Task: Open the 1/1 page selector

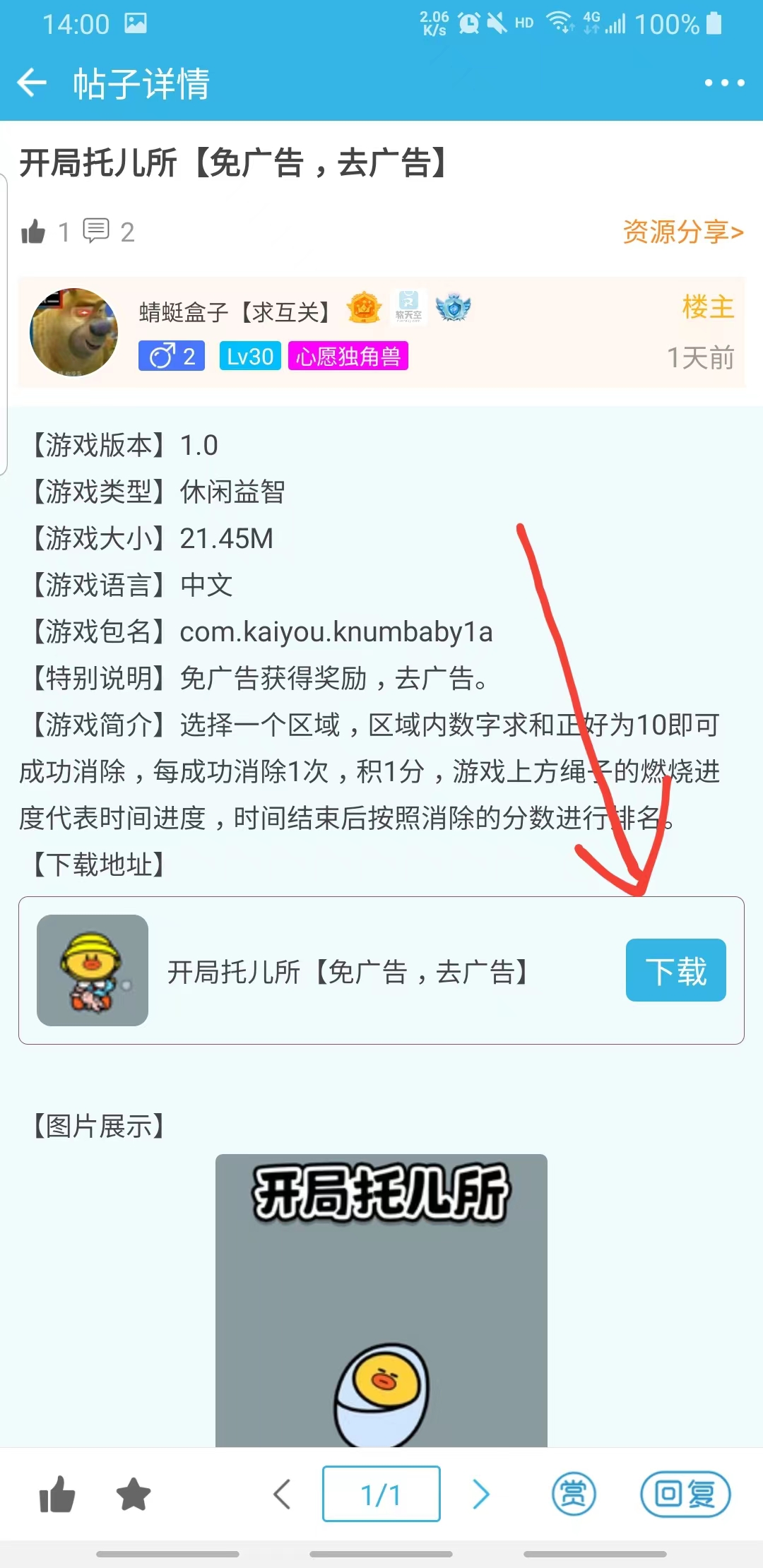Action: point(381,1494)
